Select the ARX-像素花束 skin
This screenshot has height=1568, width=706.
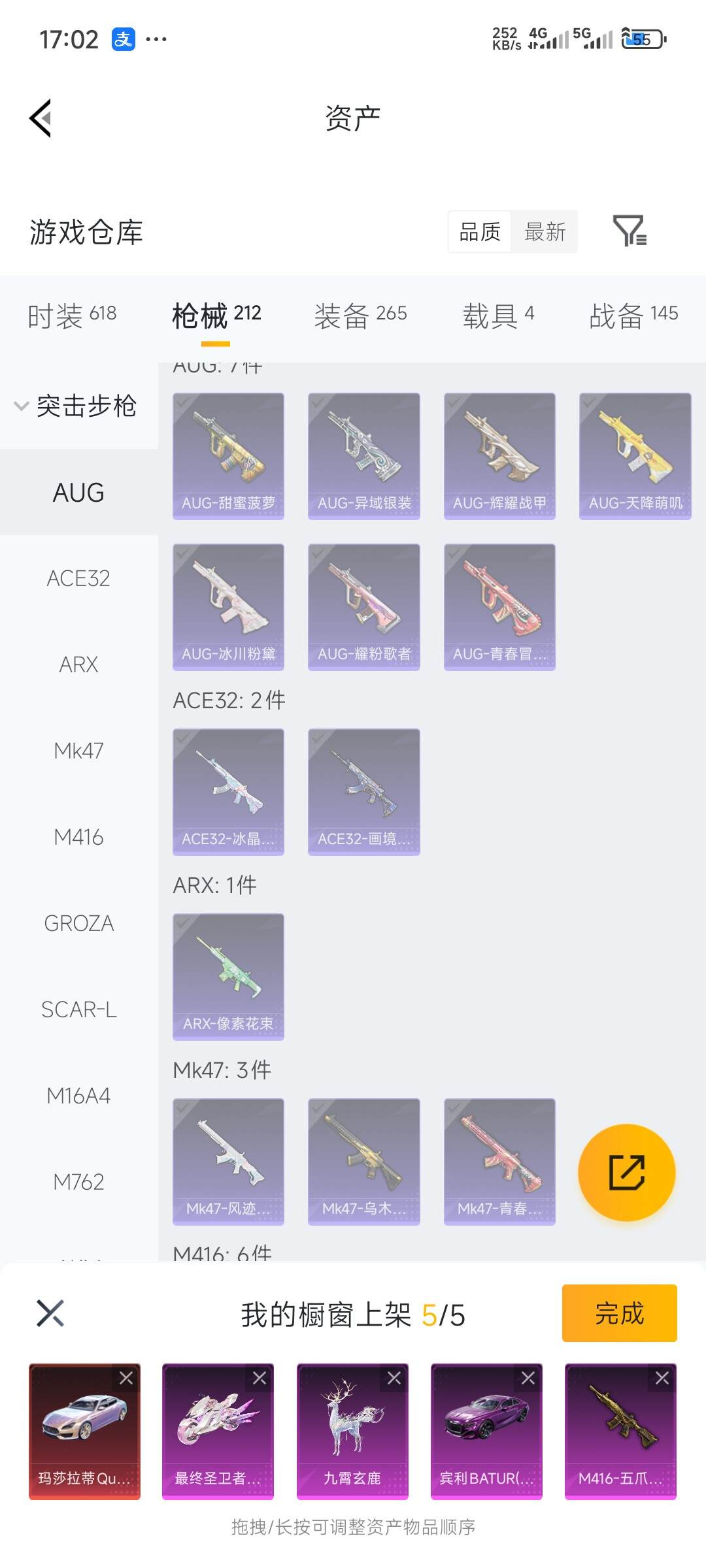(x=228, y=976)
